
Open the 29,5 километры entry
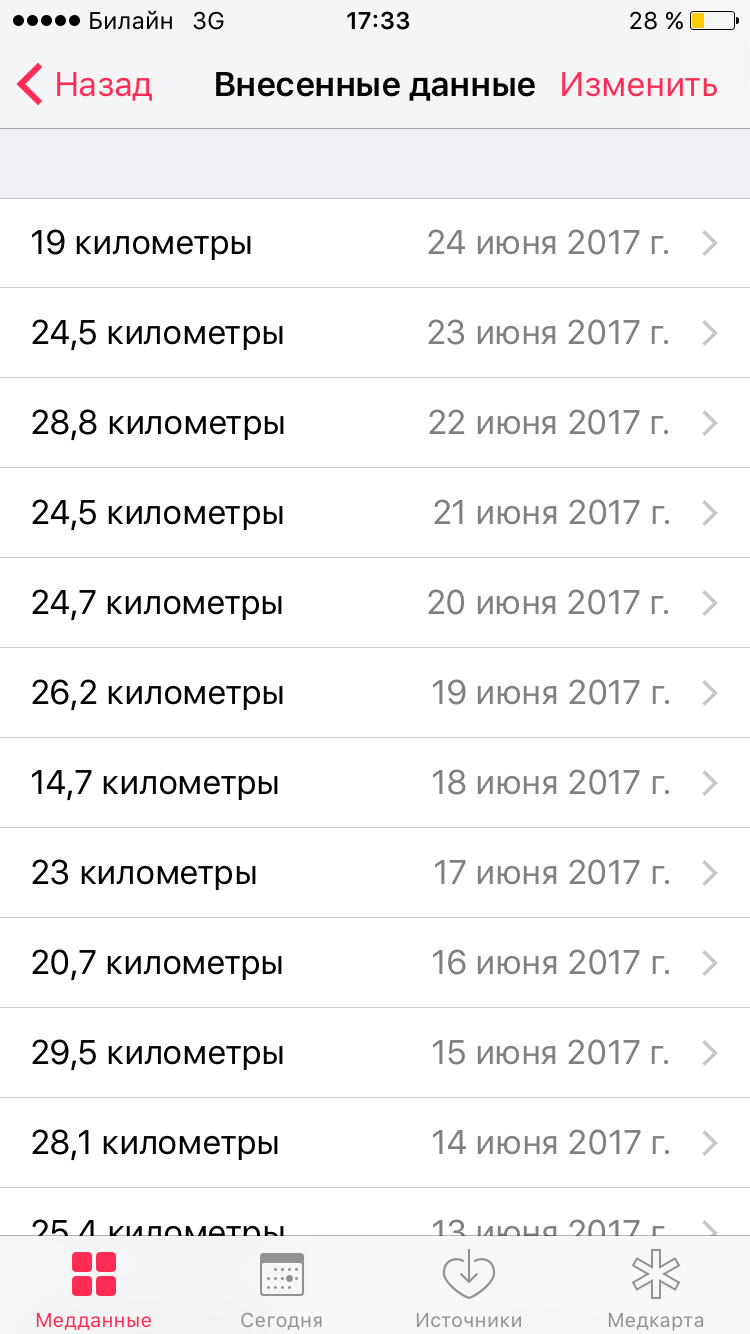tap(375, 1053)
